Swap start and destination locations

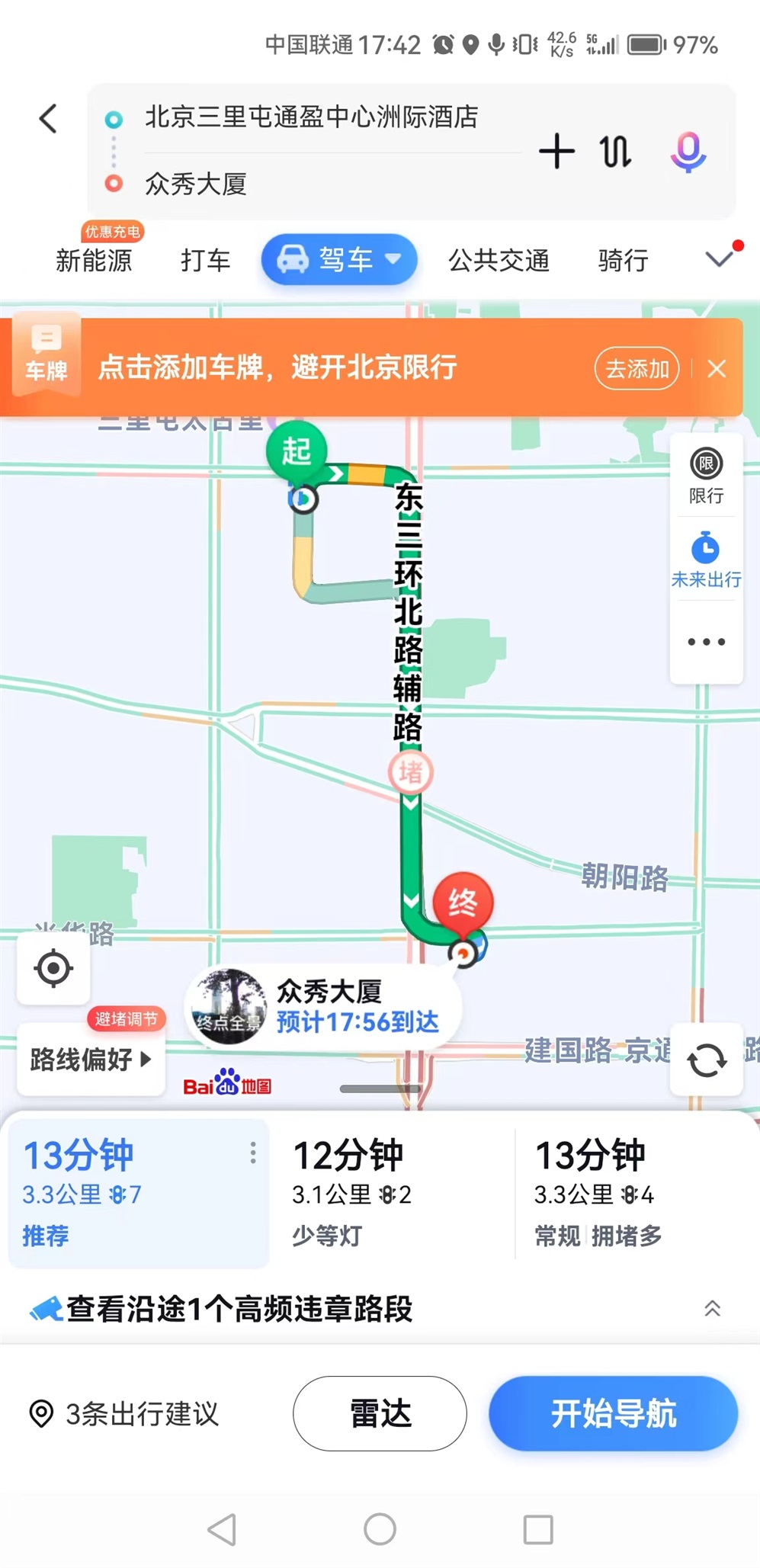point(615,151)
